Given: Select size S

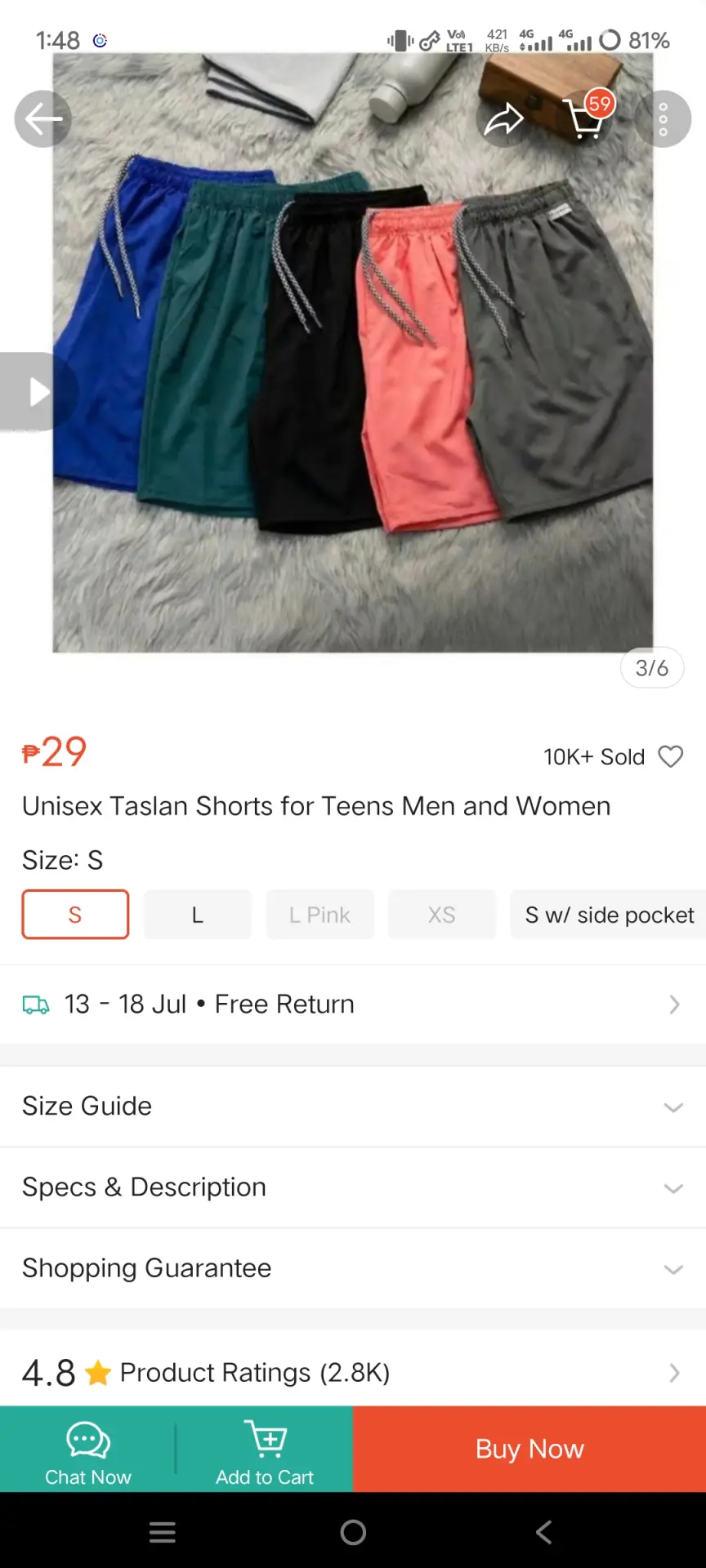Looking at the screenshot, I should [x=75, y=915].
